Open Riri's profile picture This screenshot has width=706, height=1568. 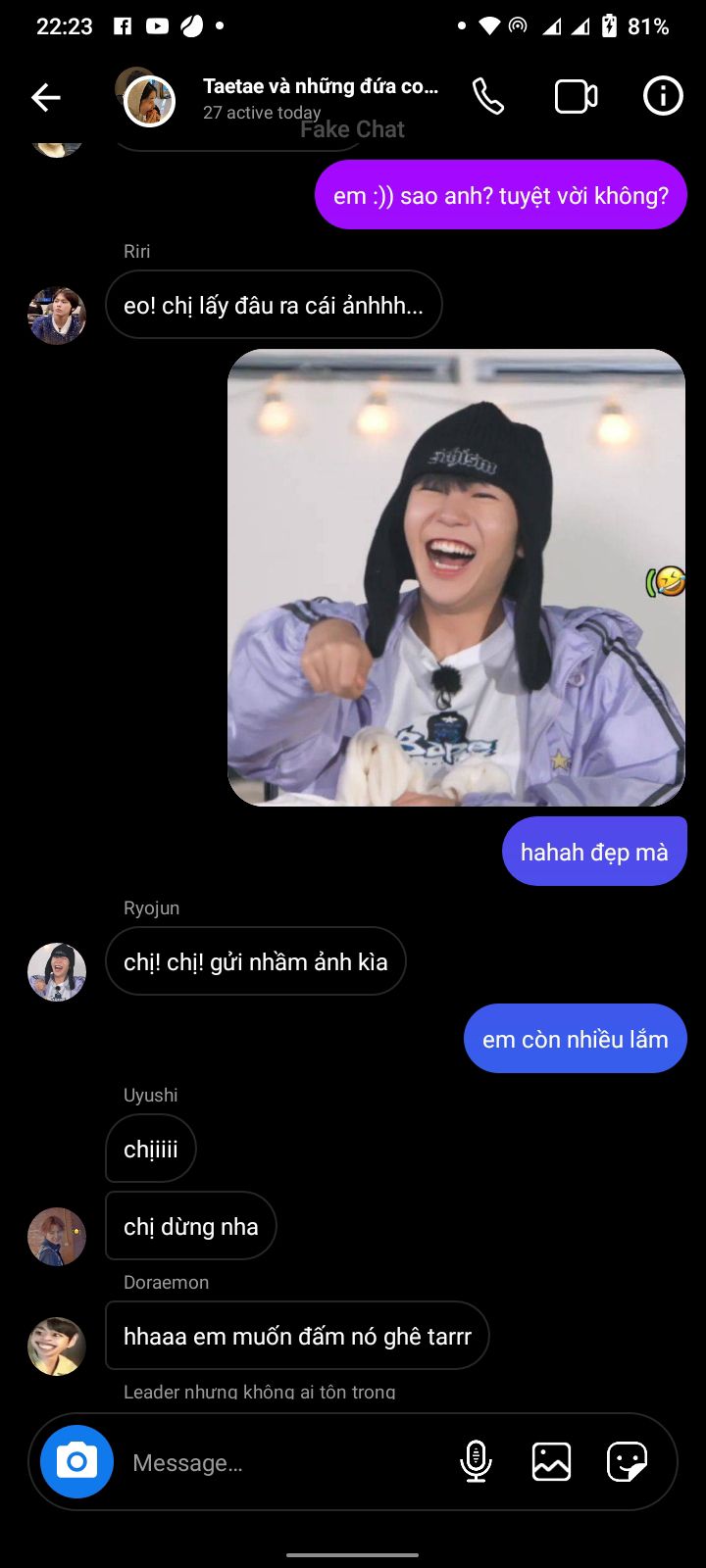tap(57, 316)
